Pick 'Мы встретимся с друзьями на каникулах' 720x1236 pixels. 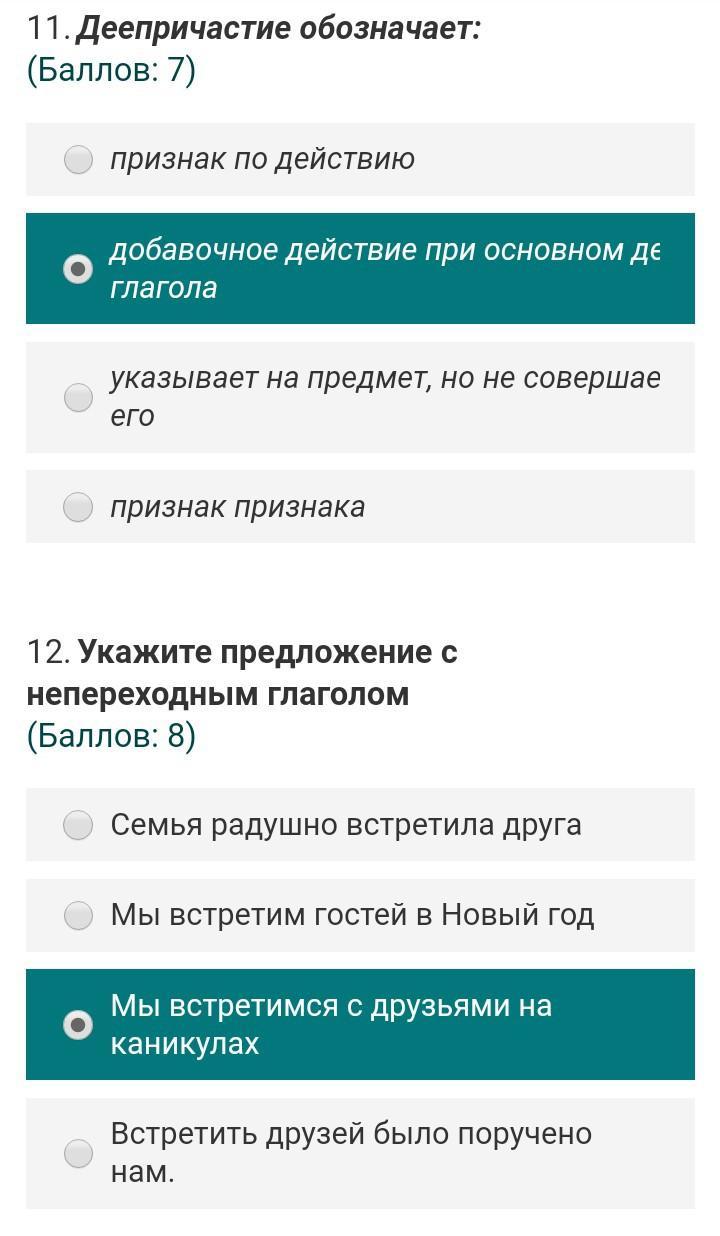360,1024
